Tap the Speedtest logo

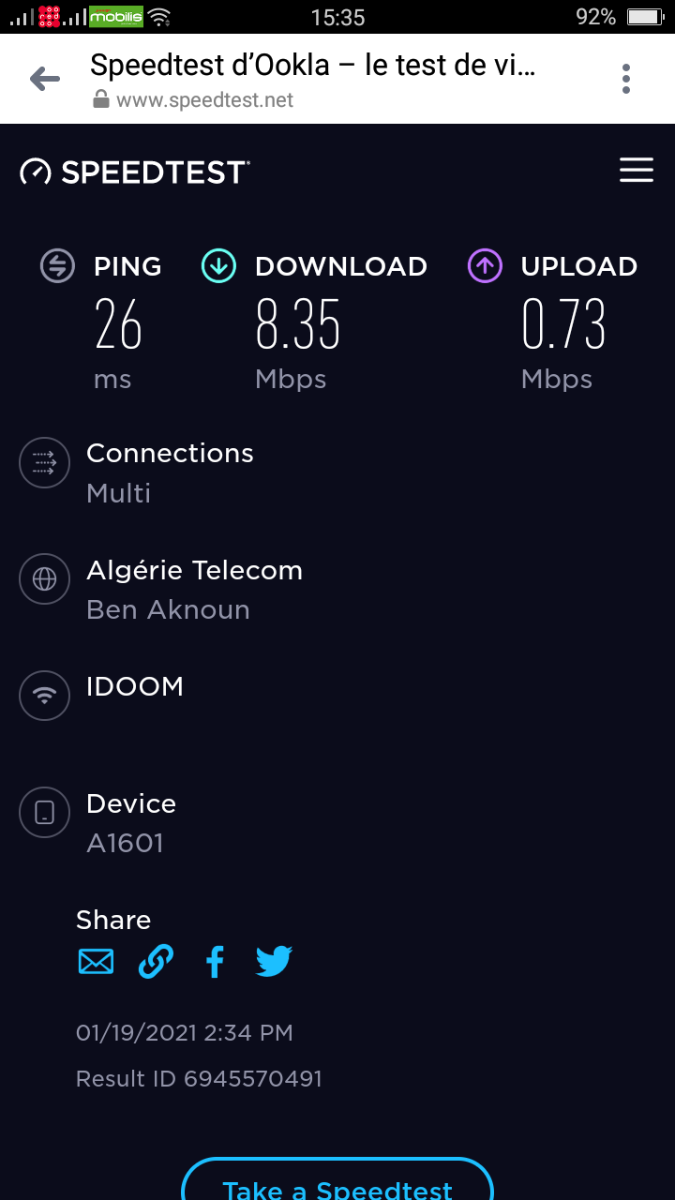(135, 172)
